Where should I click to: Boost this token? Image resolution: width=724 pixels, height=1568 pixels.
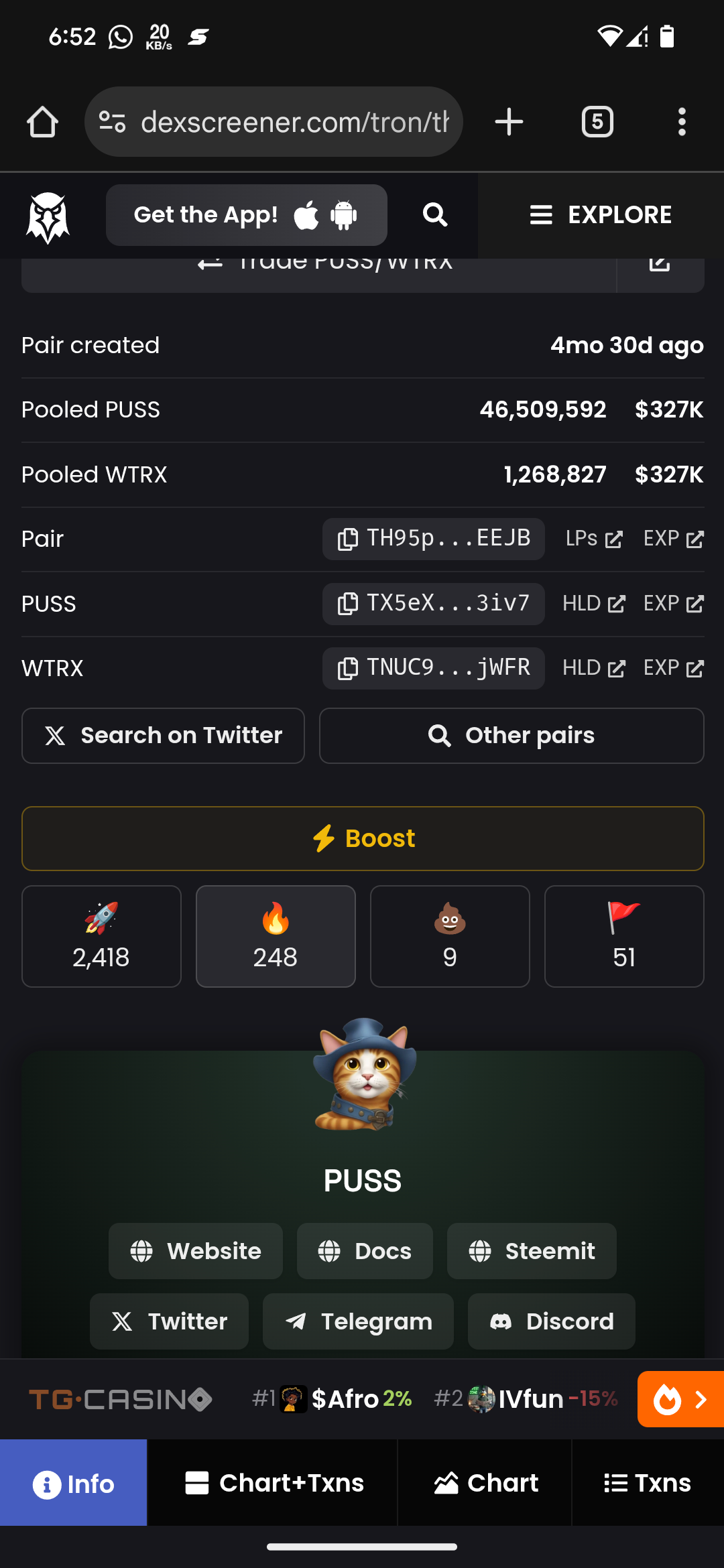[363, 838]
